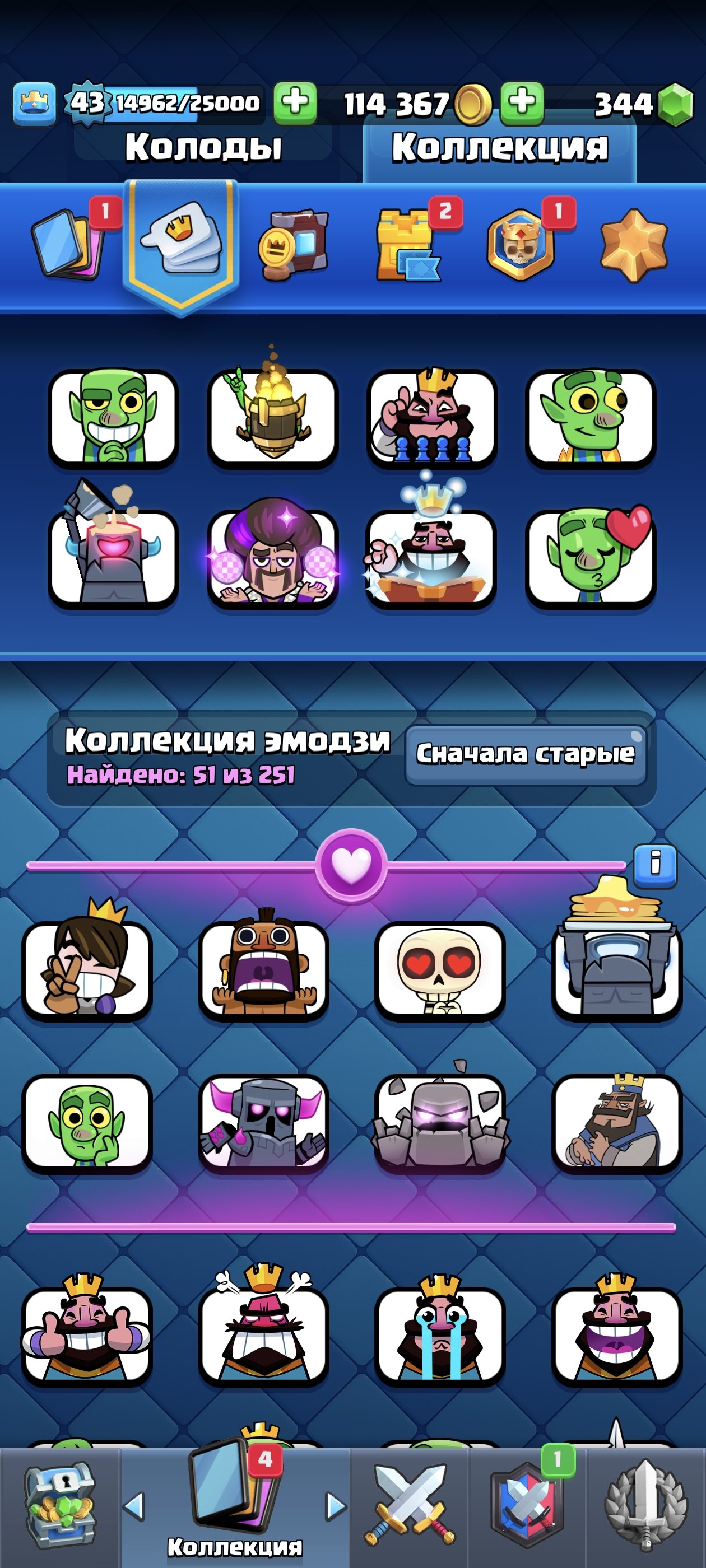Open the info button for favorite emotes
The width and height of the screenshot is (706, 1568).
[x=655, y=864]
